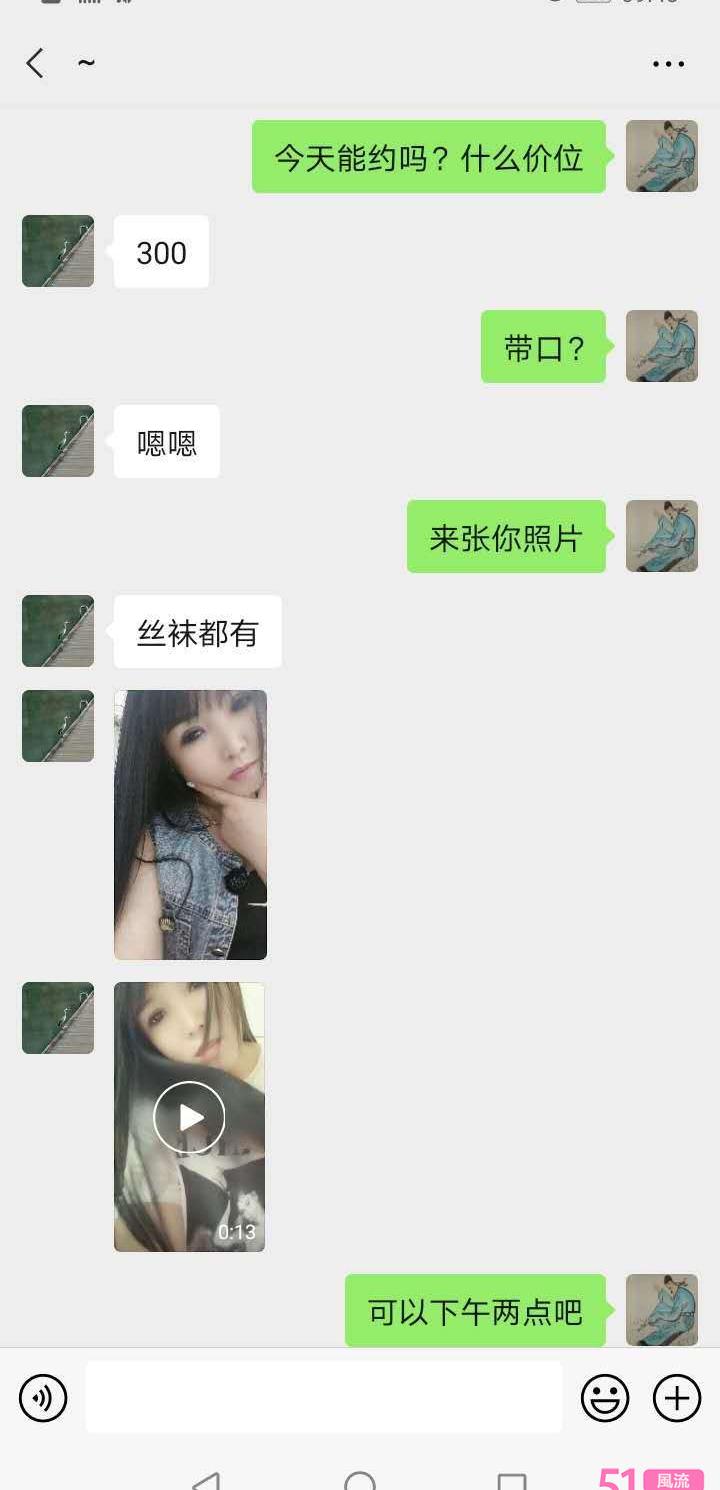
Task: Switch to voice message input mode
Action: 42,1397
